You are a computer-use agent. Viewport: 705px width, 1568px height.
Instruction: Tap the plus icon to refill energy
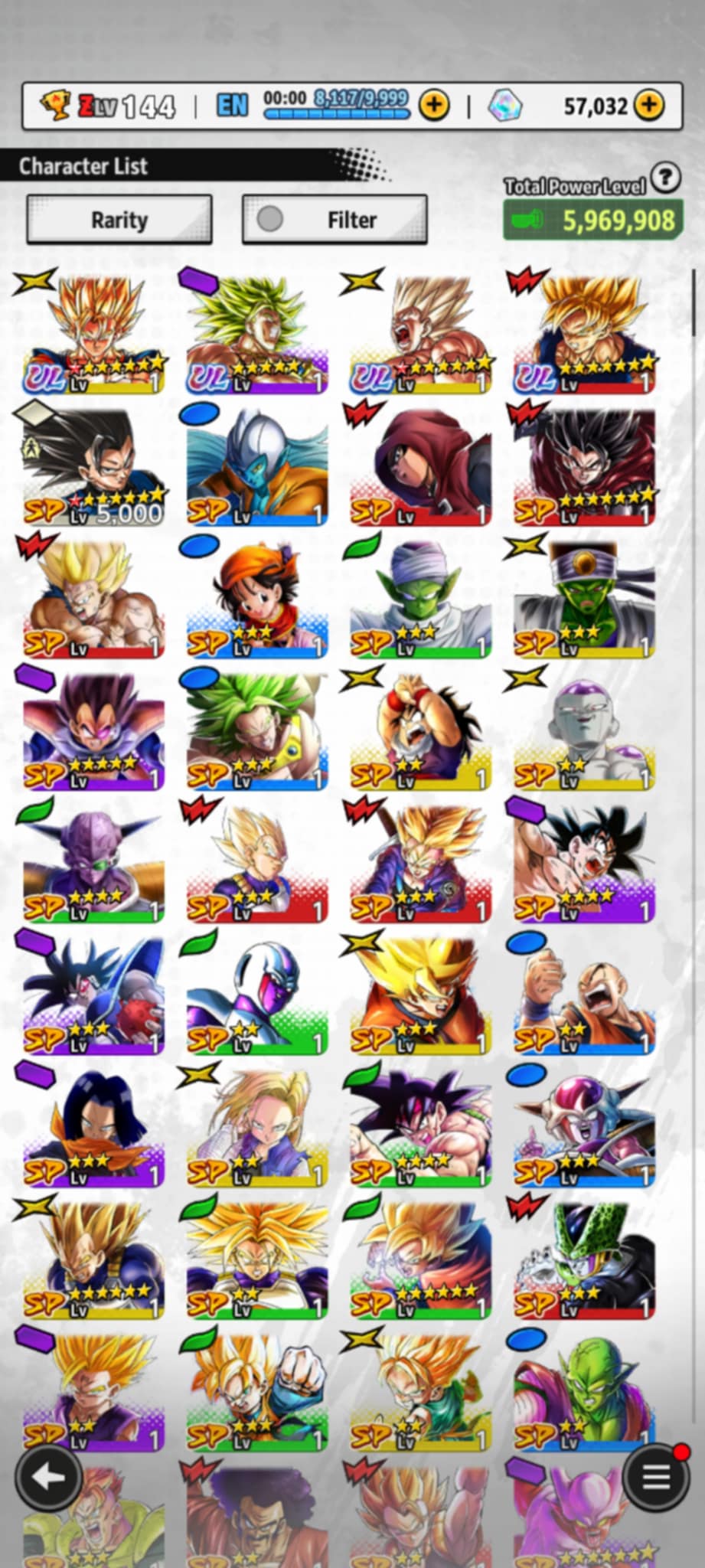434,105
